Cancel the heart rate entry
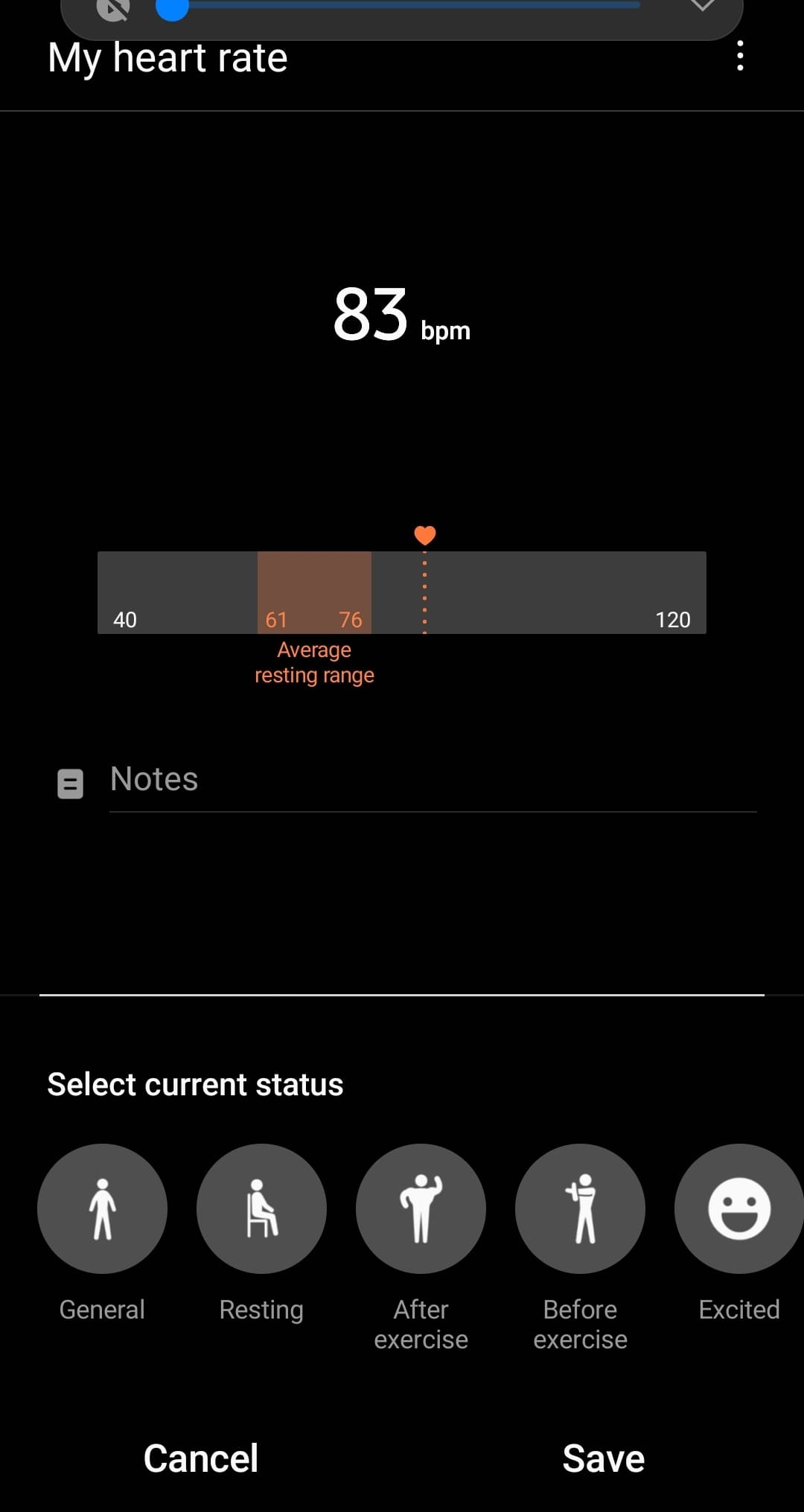The height and width of the screenshot is (1512, 804). point(201,1458)
